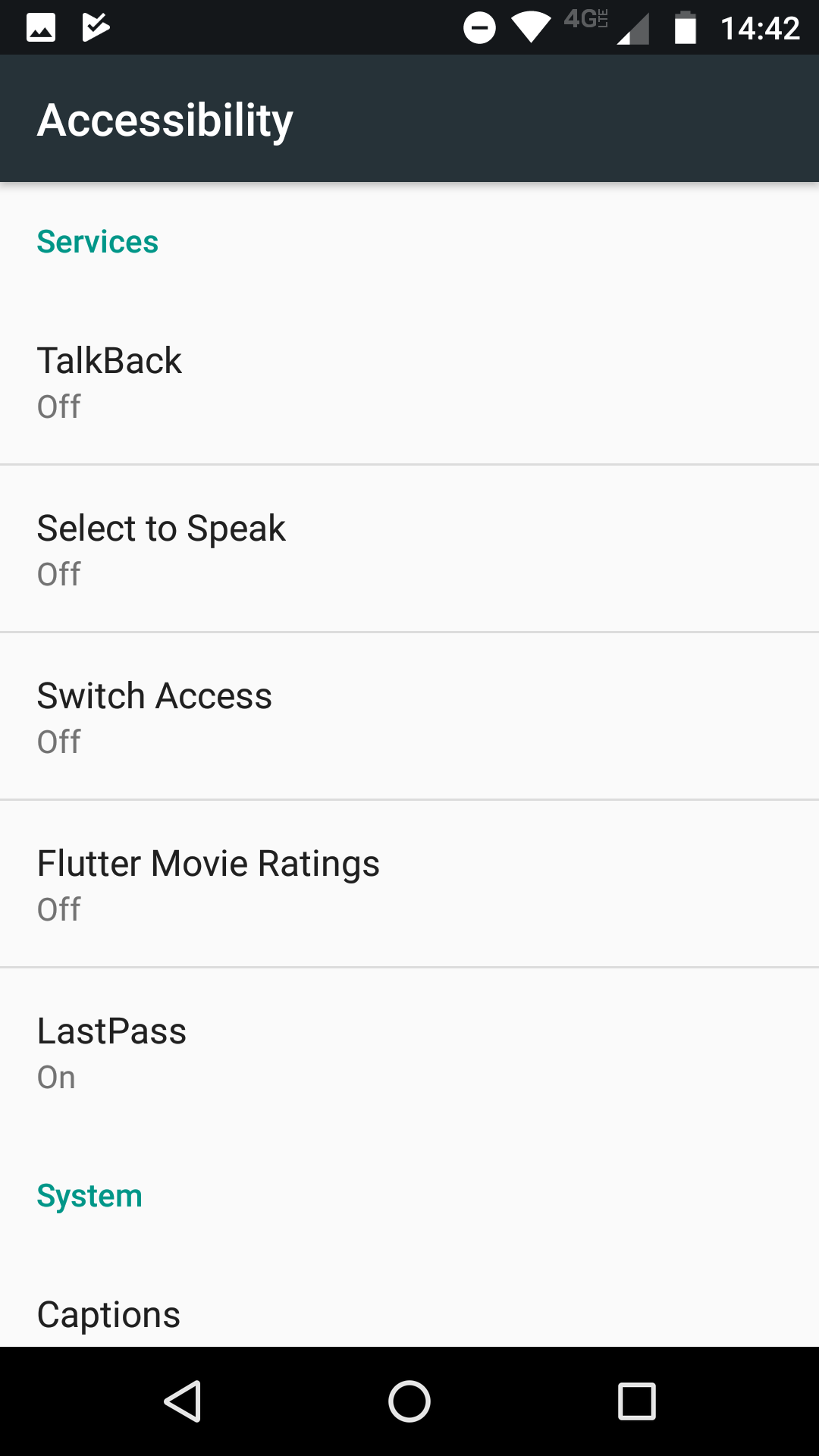The image size is (819, 1456).
Task: Tap the cellular signal strength indicator
Action: pos(634,27)
